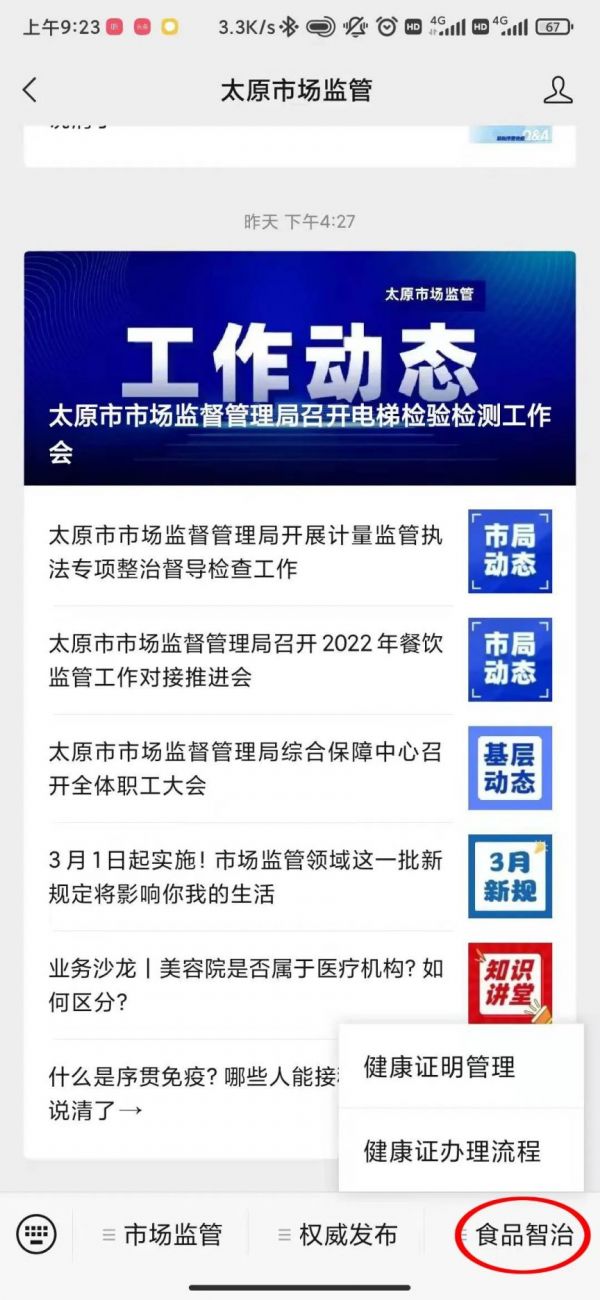Open the 权威发布 bottom menu
This screenshot has height=1300, width=600.
pos(337,1235)
